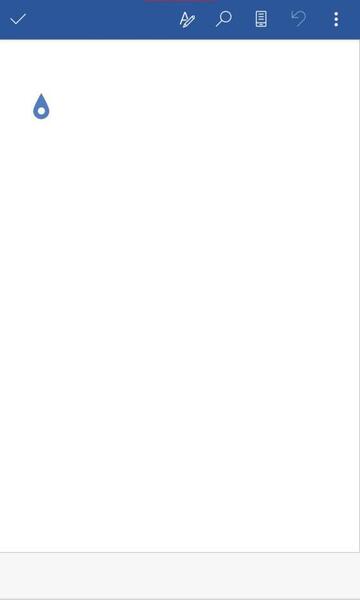
Task: Open the search magnifier icon
Action: click(x=224, y=19)
